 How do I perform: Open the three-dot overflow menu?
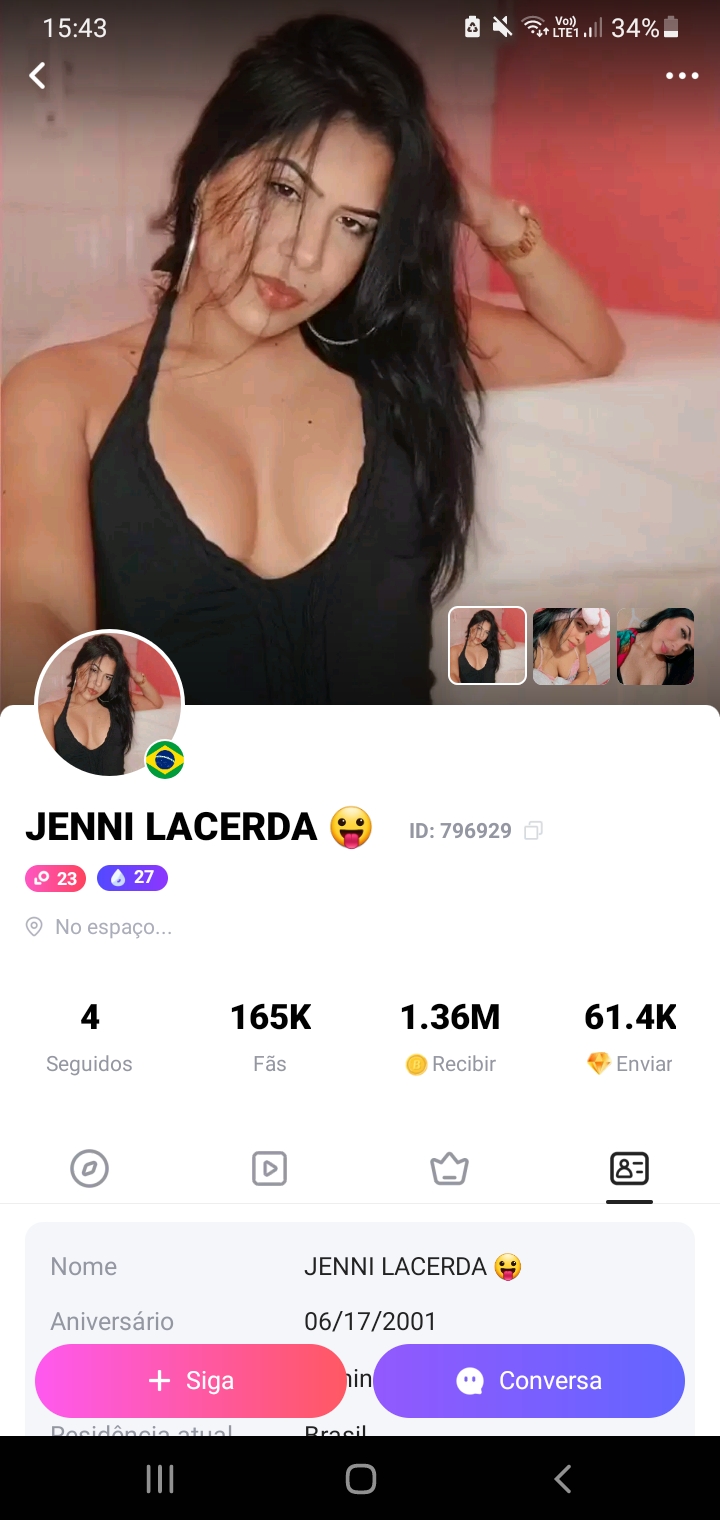[682, 76]
